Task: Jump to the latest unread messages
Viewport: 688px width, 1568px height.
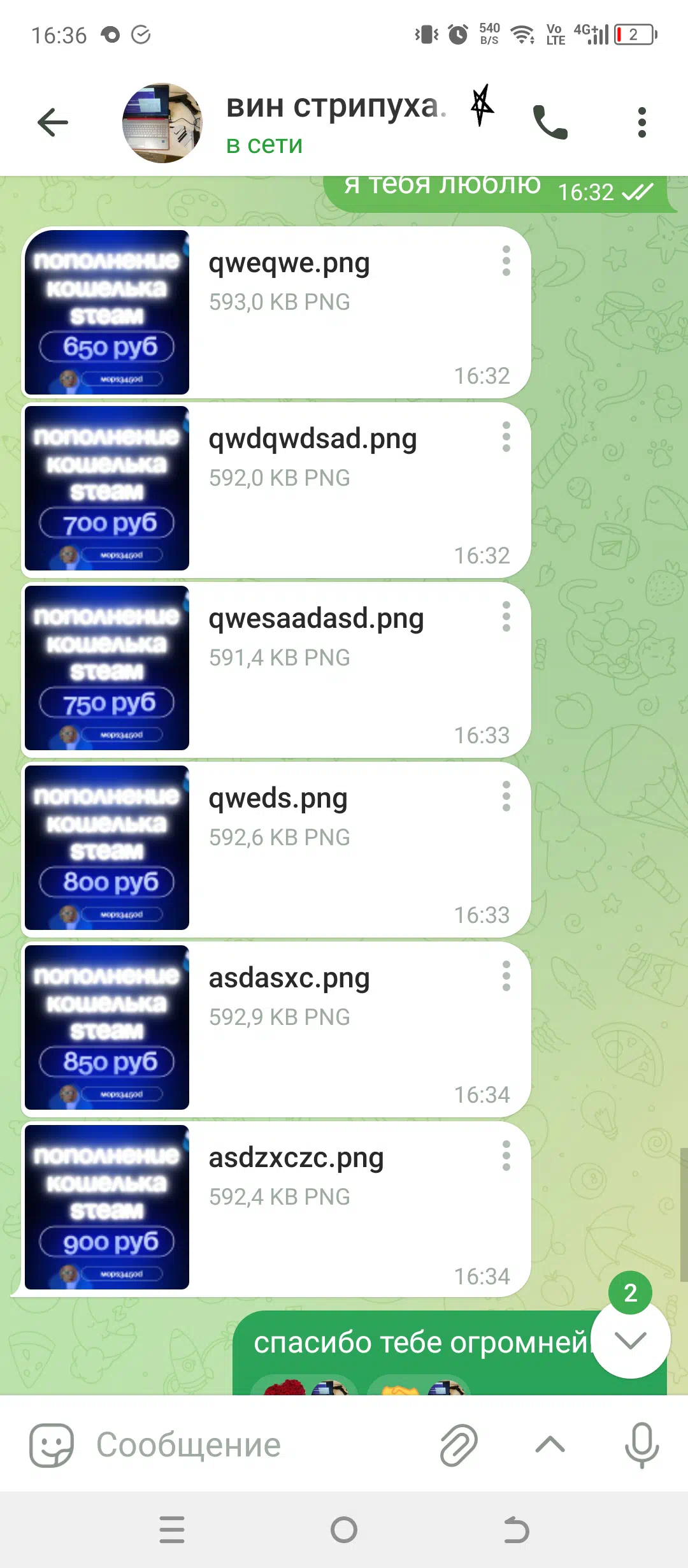Action: coord(630,1340)
